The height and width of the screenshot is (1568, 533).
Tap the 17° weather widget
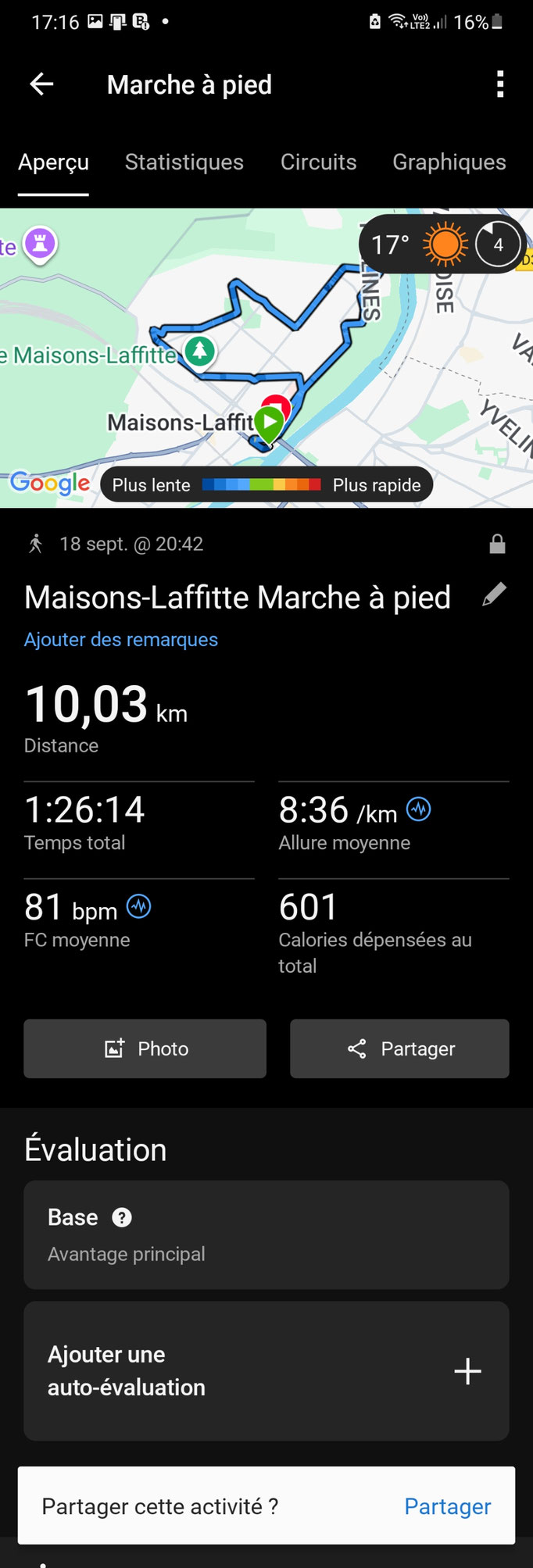(x=442, y=245)
